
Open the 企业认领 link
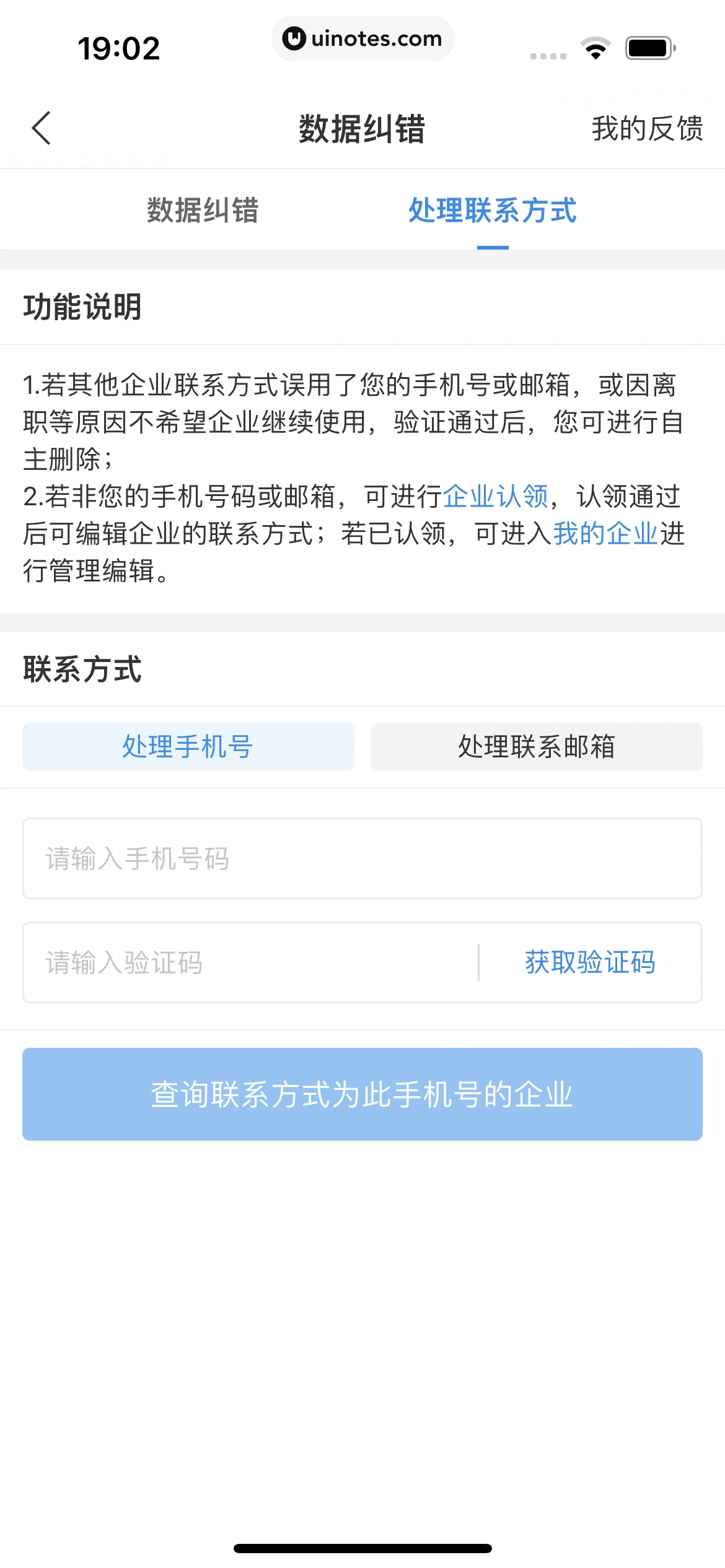(496, 496)
